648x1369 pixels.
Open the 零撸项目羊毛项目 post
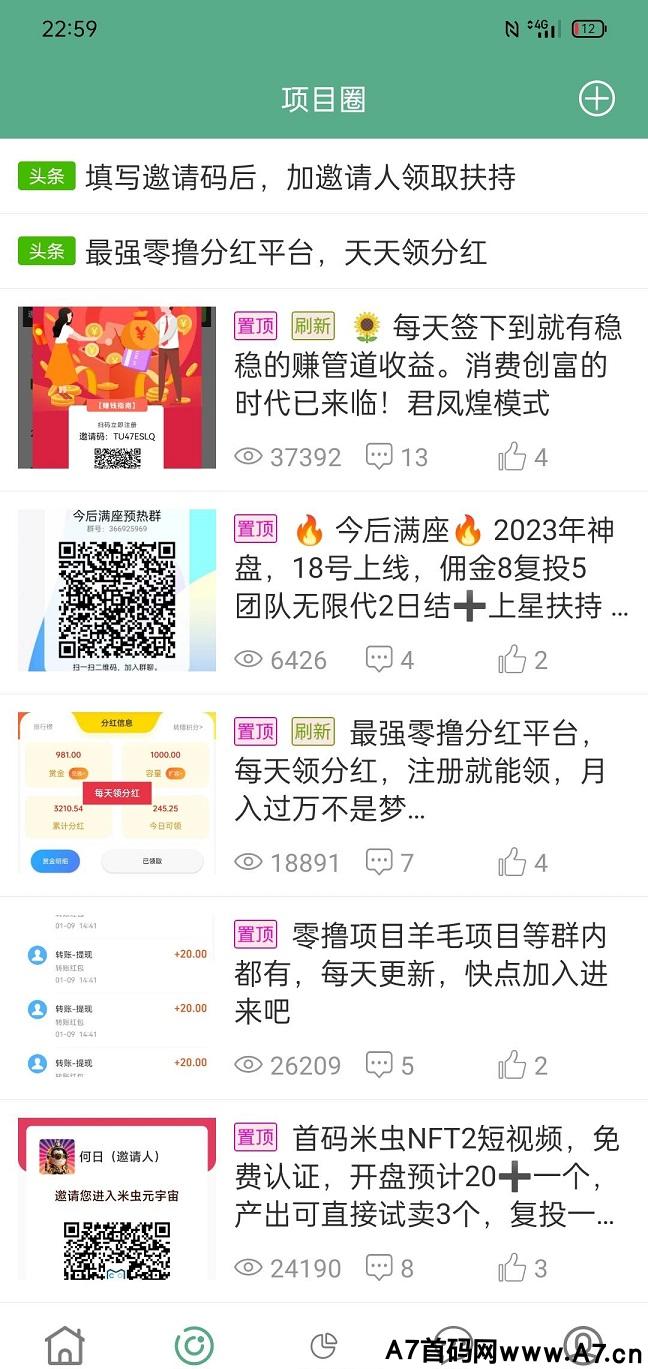(430, 974)
